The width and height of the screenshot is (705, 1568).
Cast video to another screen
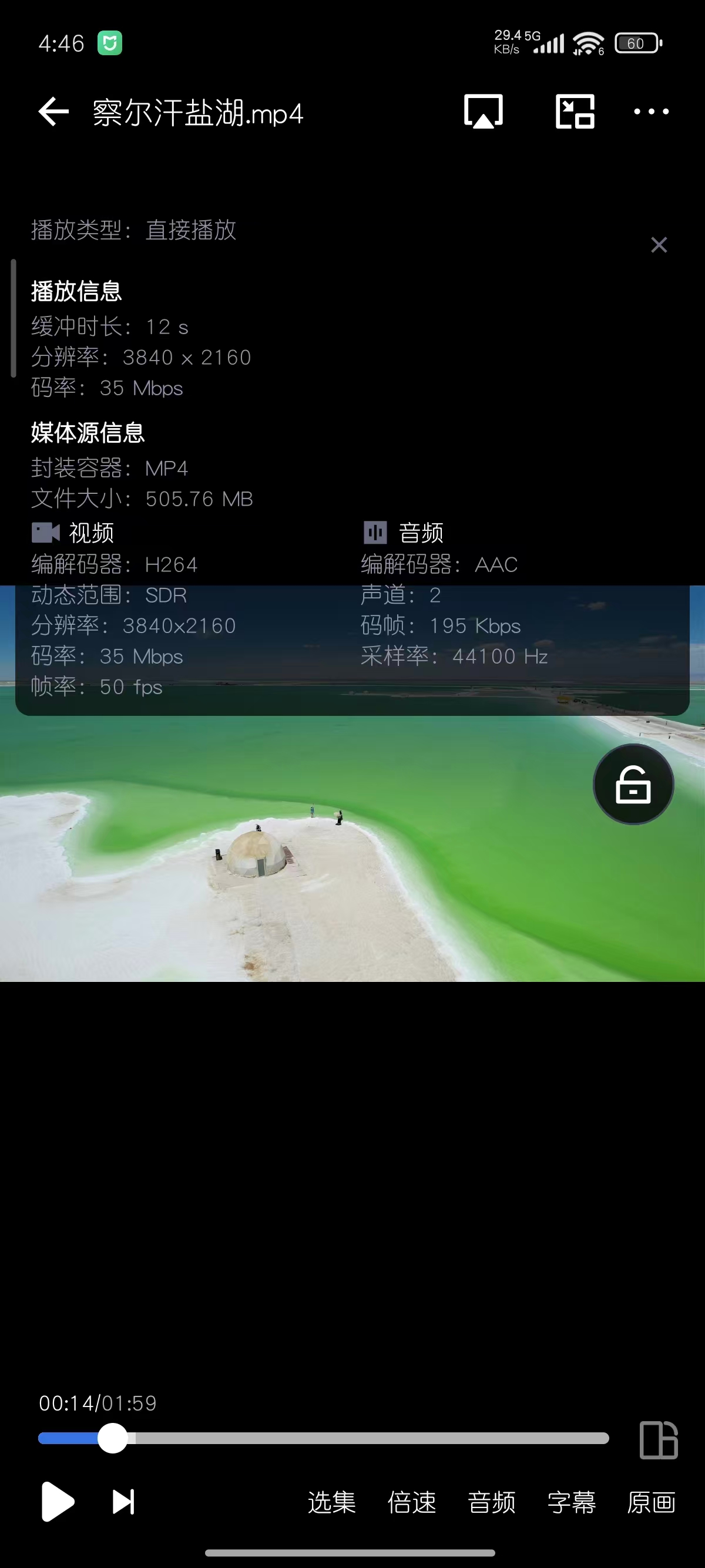(x=484, y=112)
